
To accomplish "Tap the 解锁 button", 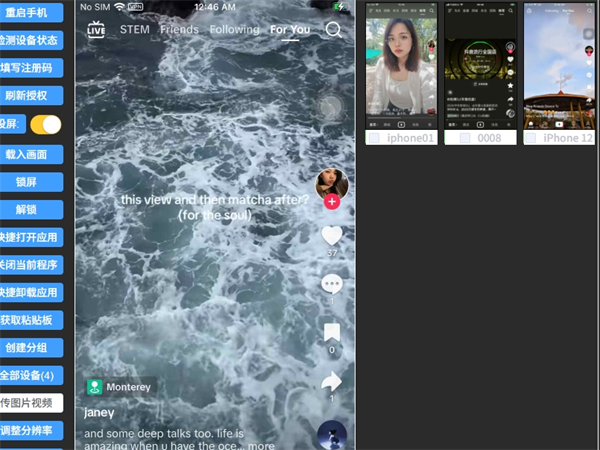I will 32,210.
